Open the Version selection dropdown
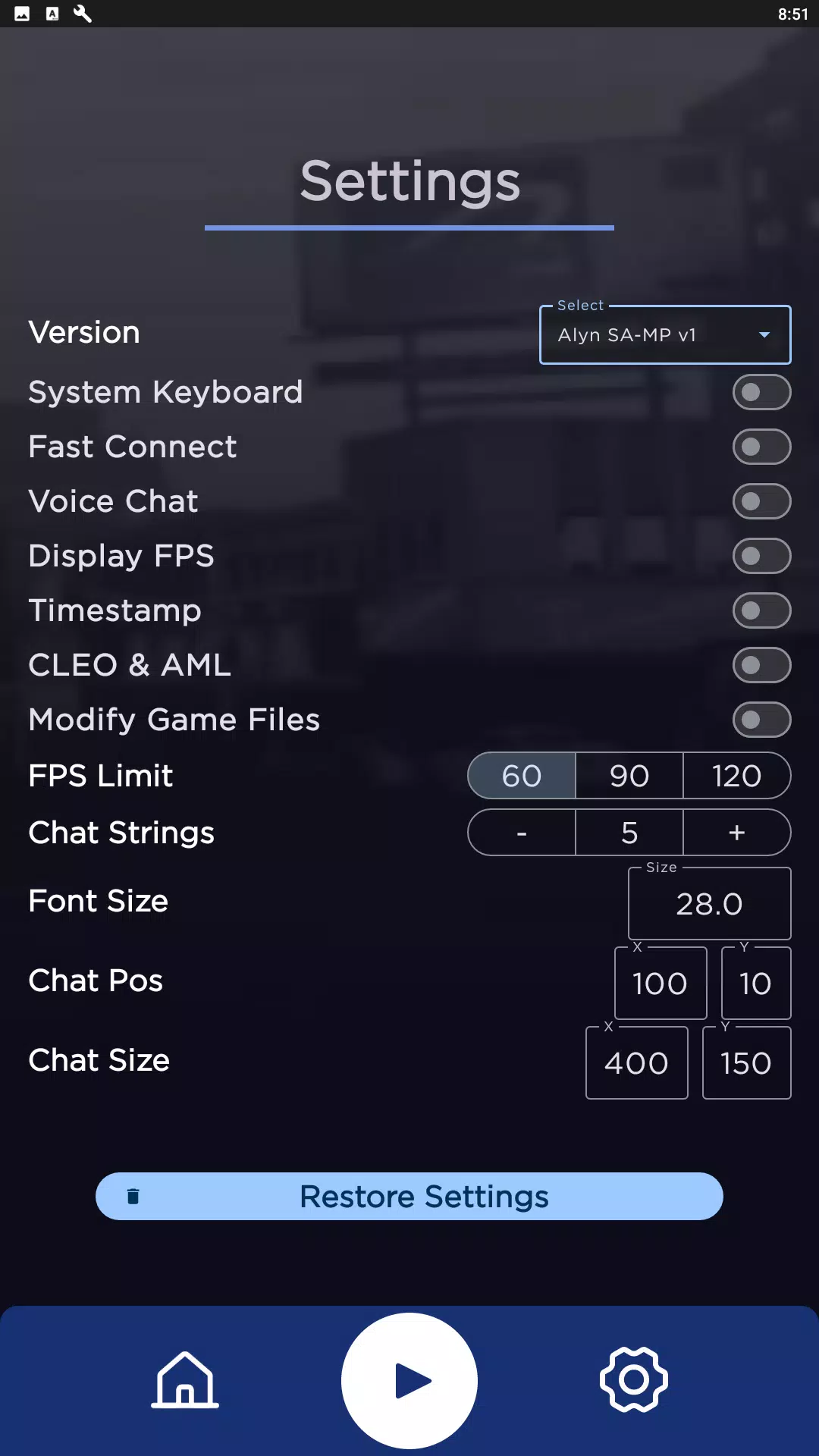The height and width of the screenshot is (1456, 819). tap(664, 334)
